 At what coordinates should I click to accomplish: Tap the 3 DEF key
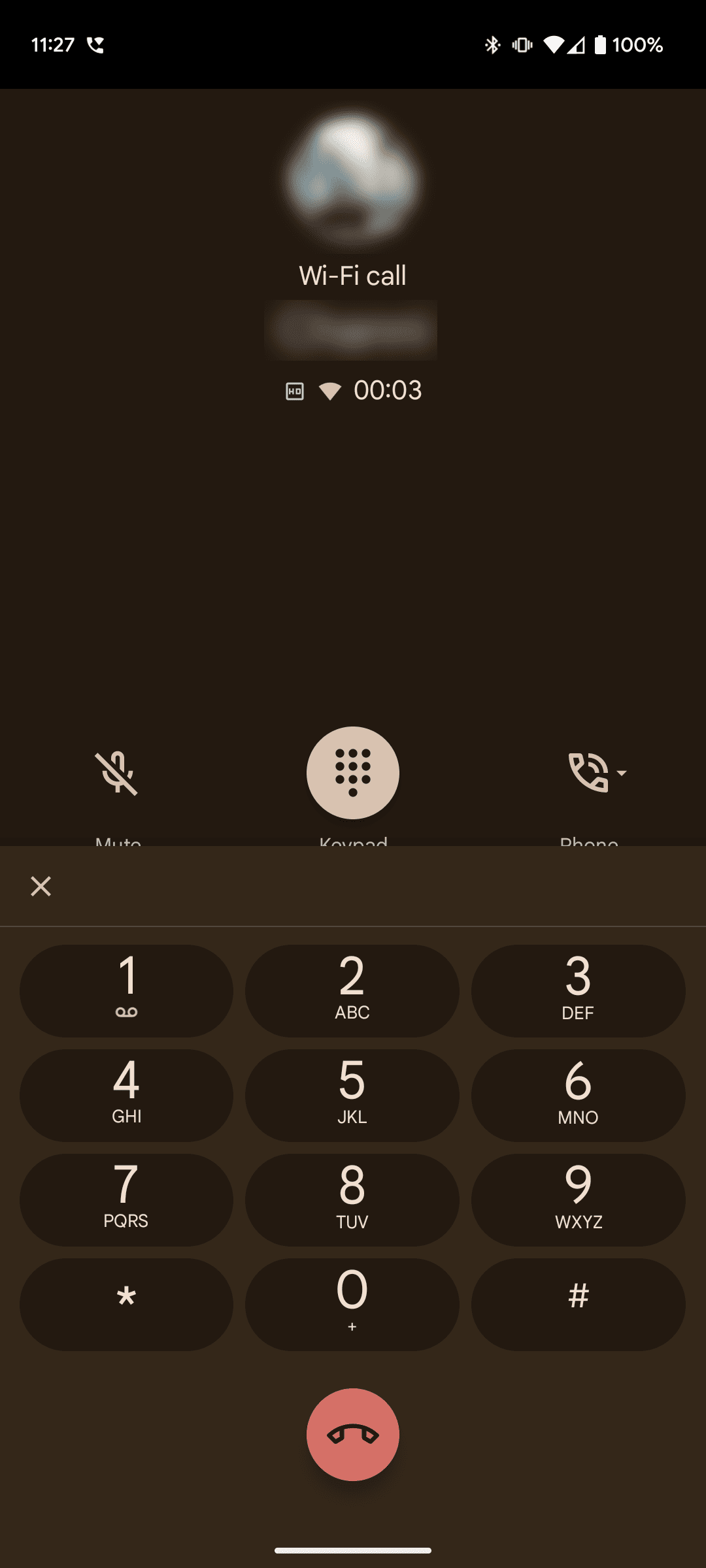click(x=579, y=990)
